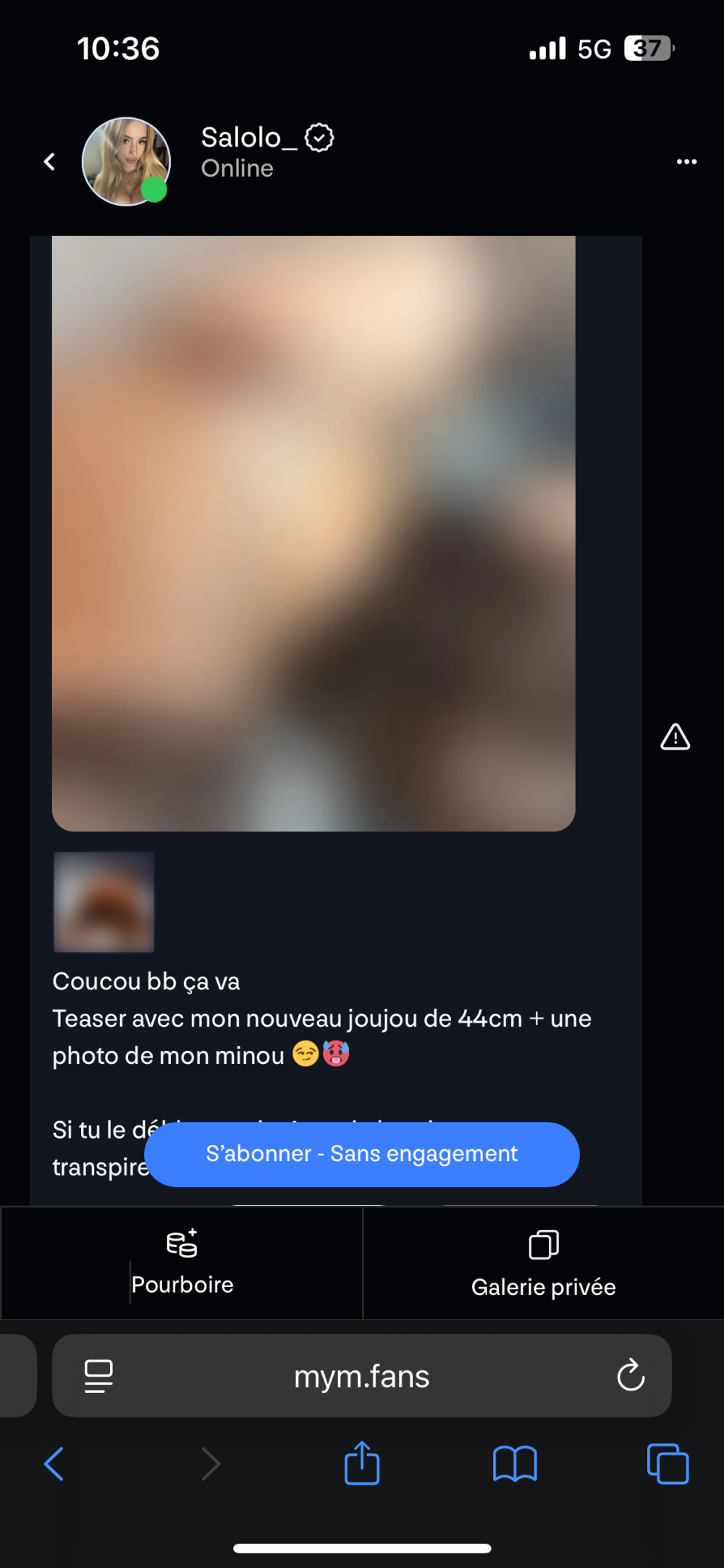The image size is (724, 1568).
Task: Tap S'abonner - Sans engagement button
Action: coord(362,1154)
